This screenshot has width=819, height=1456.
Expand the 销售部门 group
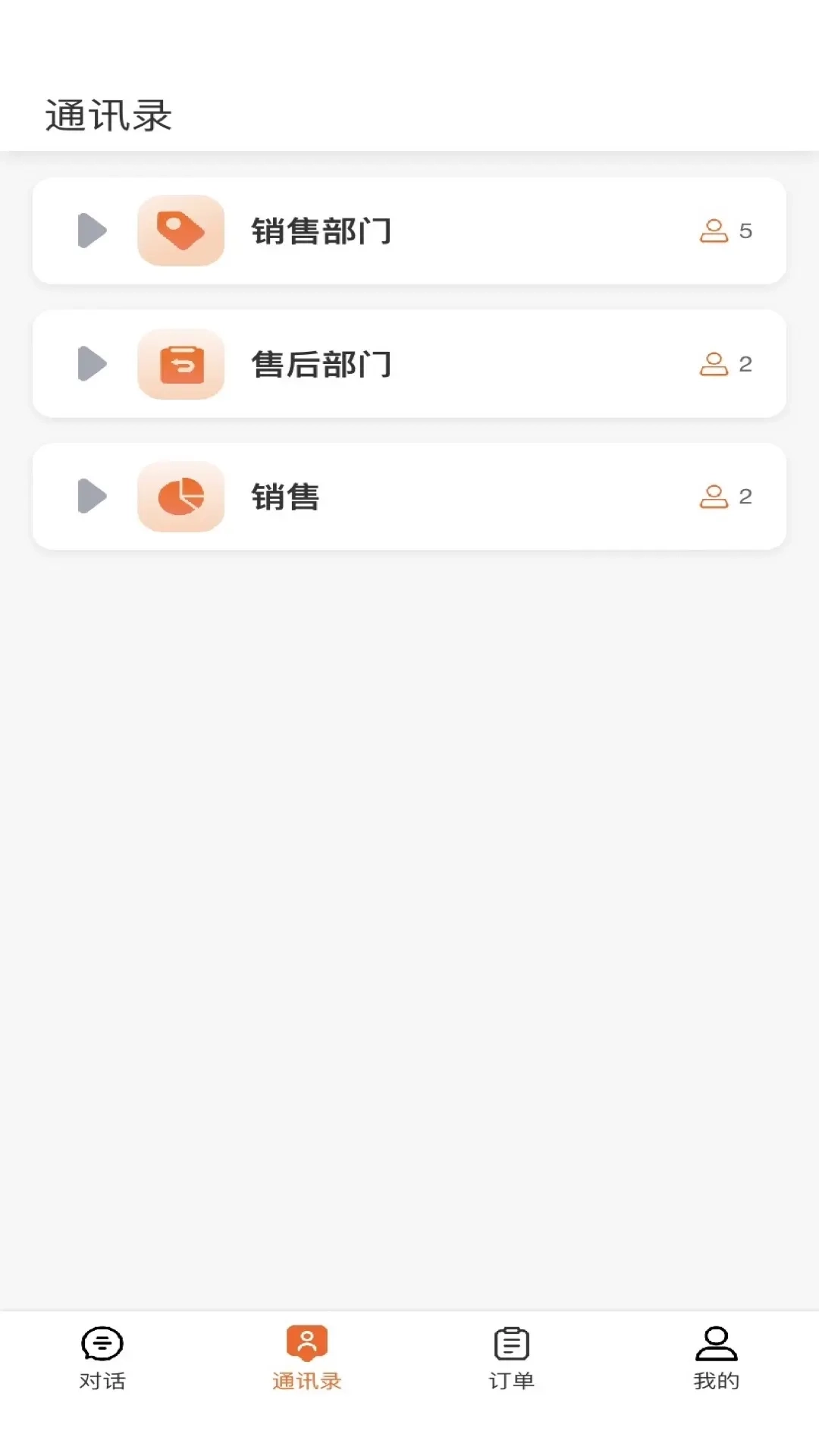click(93, 231)
